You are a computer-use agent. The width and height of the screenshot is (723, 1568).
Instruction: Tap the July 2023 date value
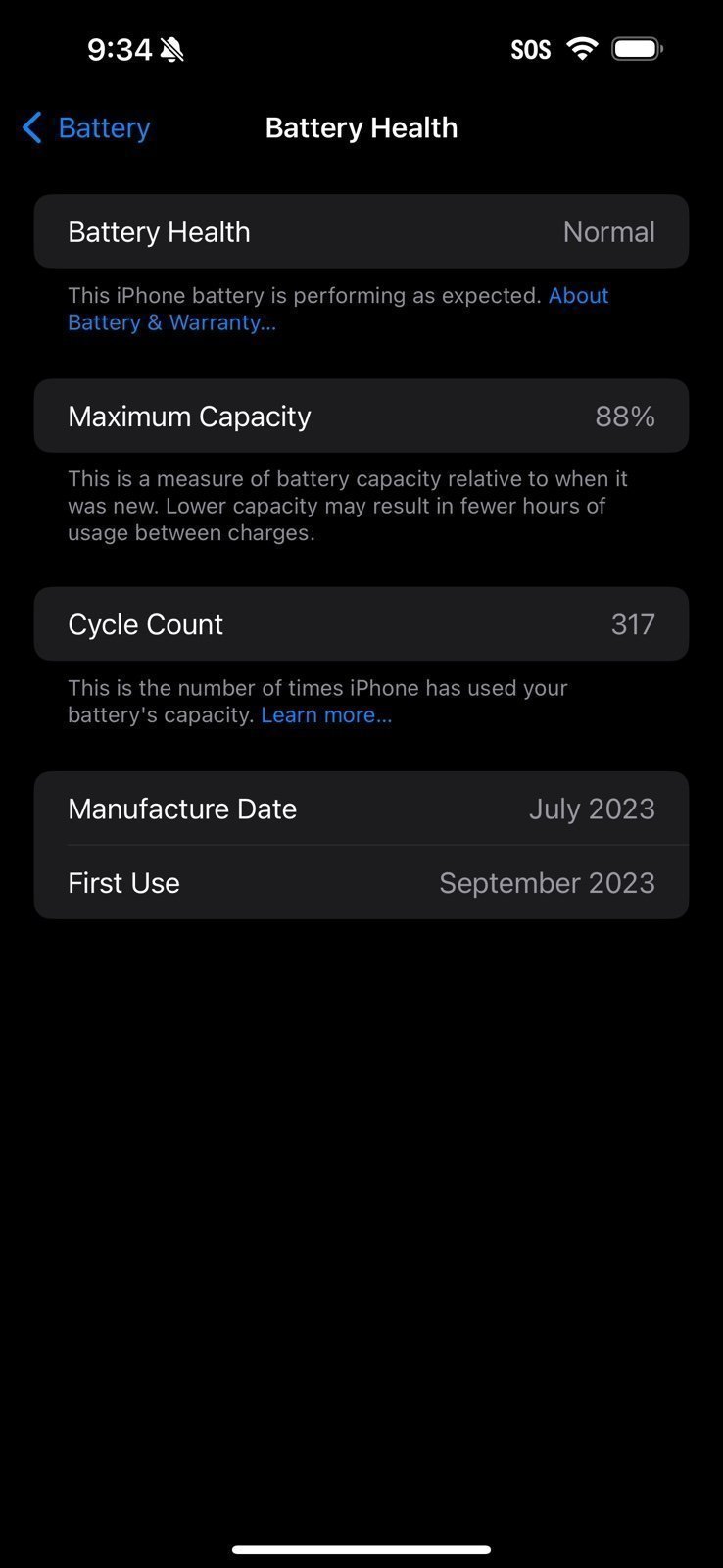592,808
